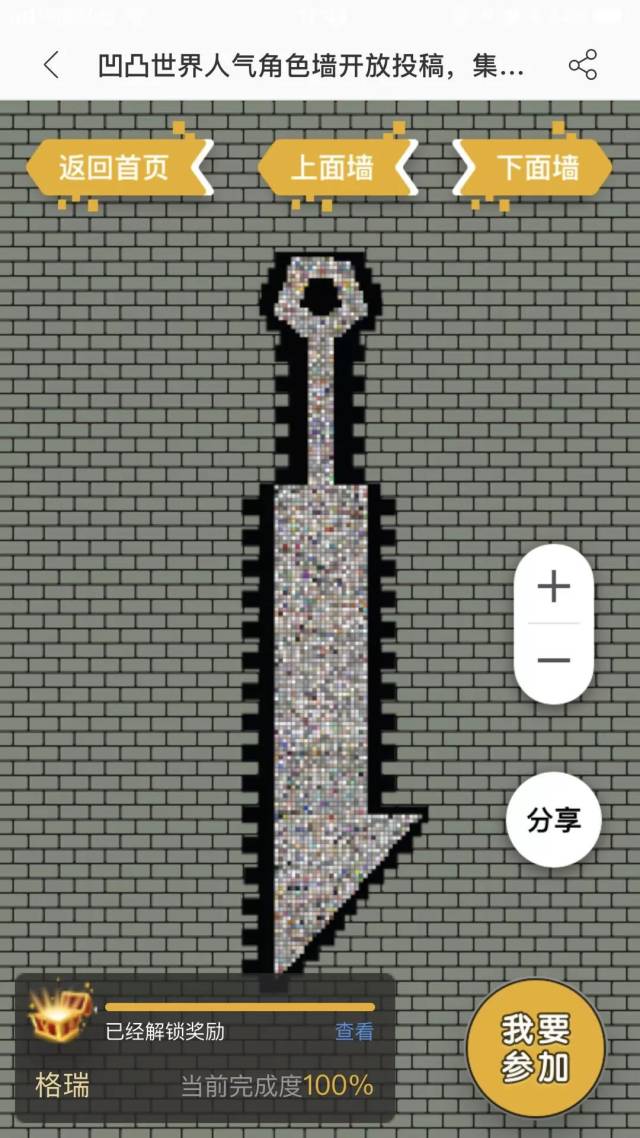The image size is (640, 1138).
Task: Go back using the top-left arrow
Action: (51, 65)
